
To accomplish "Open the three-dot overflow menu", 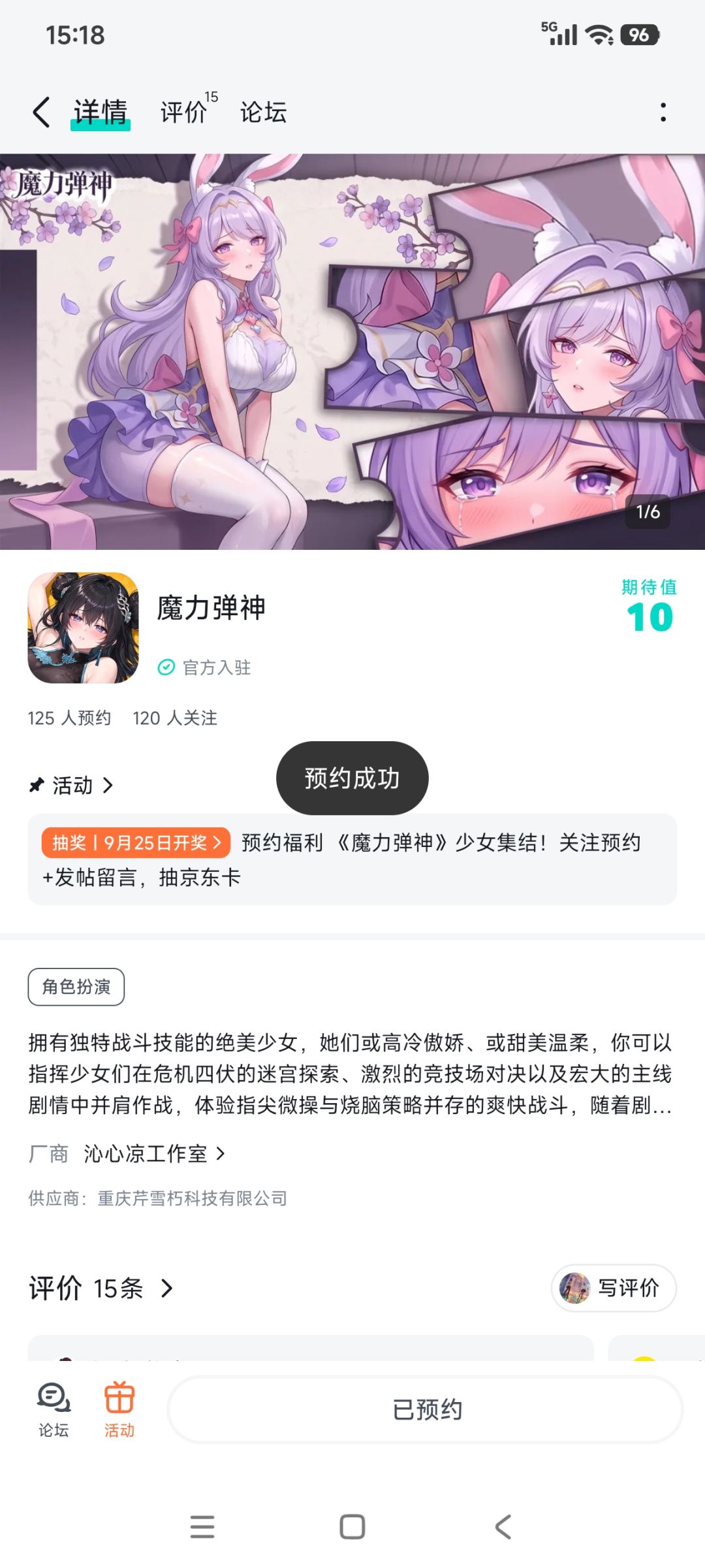I will pos(663,112).
